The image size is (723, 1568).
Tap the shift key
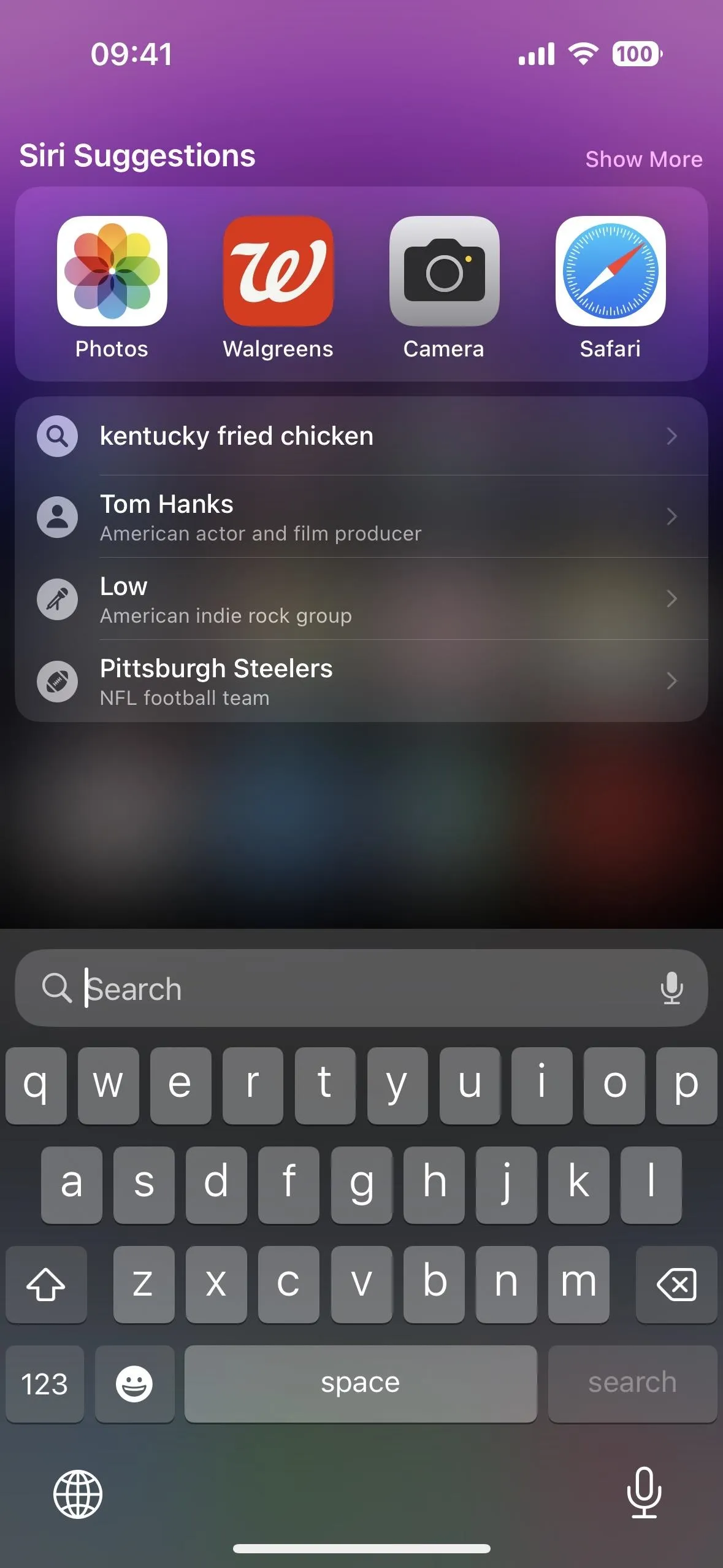click(x=46, y=1284)
